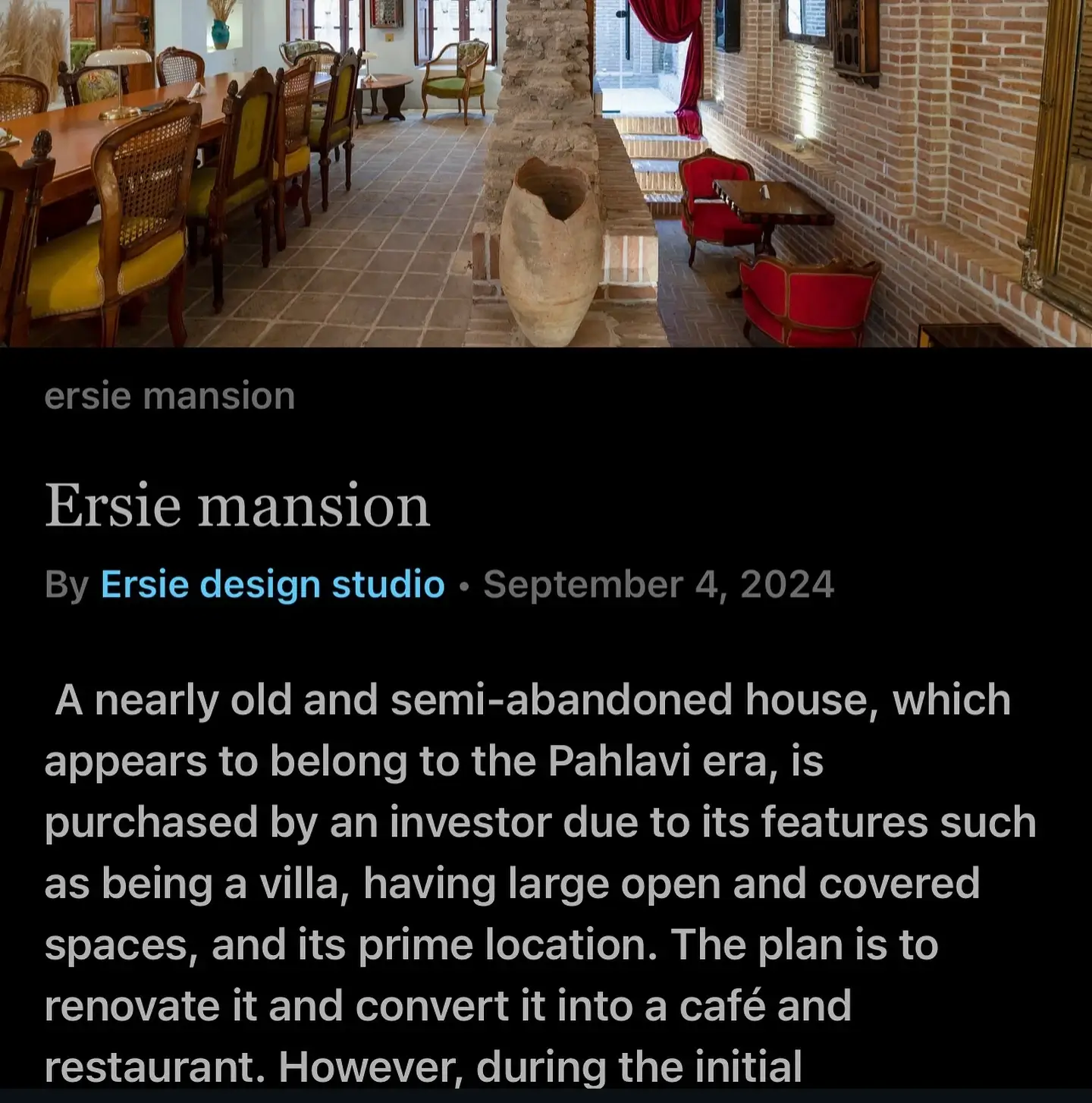Open the Ersie design studio author link
The height and width of the screenshot is (1103, 1092).
[x=272, y=585]
